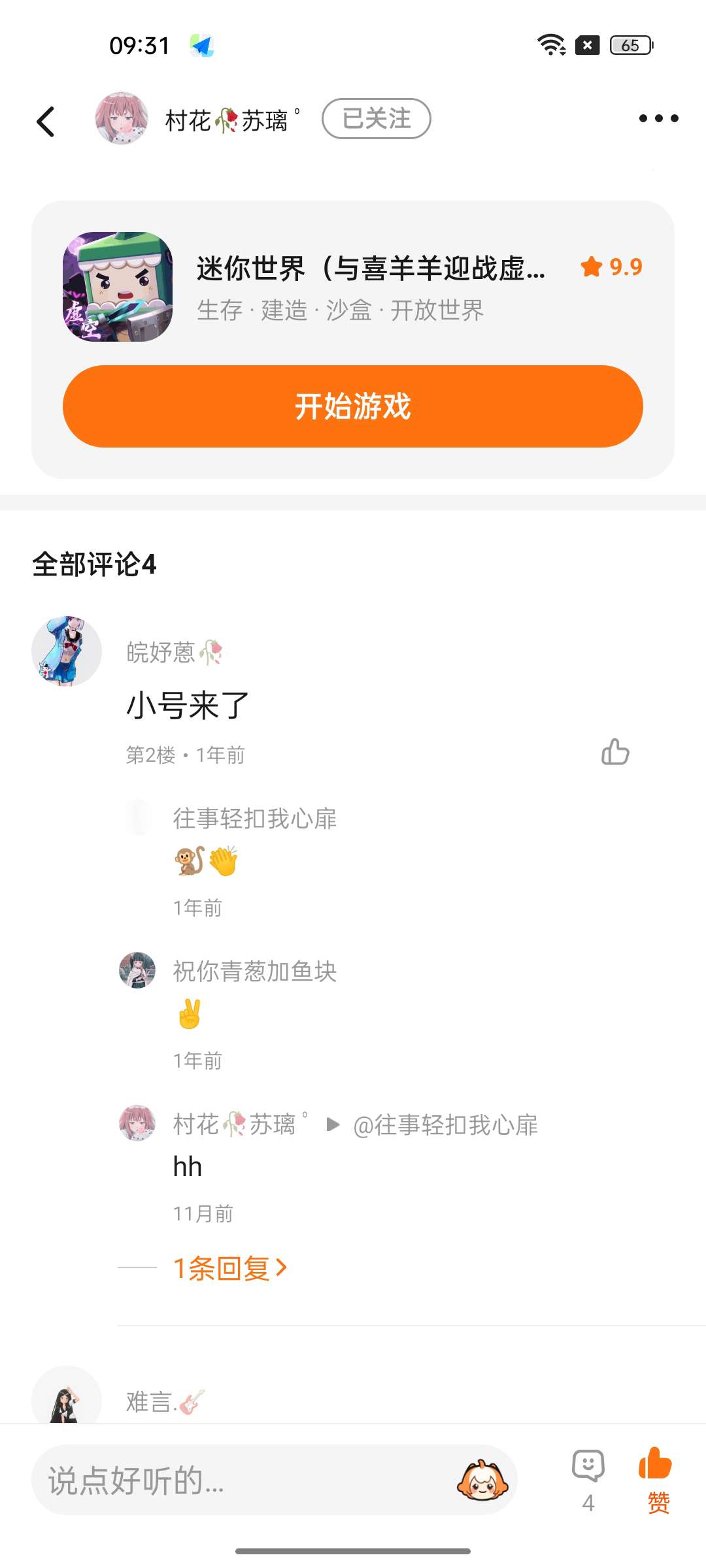This screenshot has height=1568, width=706.
Task: Open comments via the bottom comment icon
Action: [x=588, y=1480]
